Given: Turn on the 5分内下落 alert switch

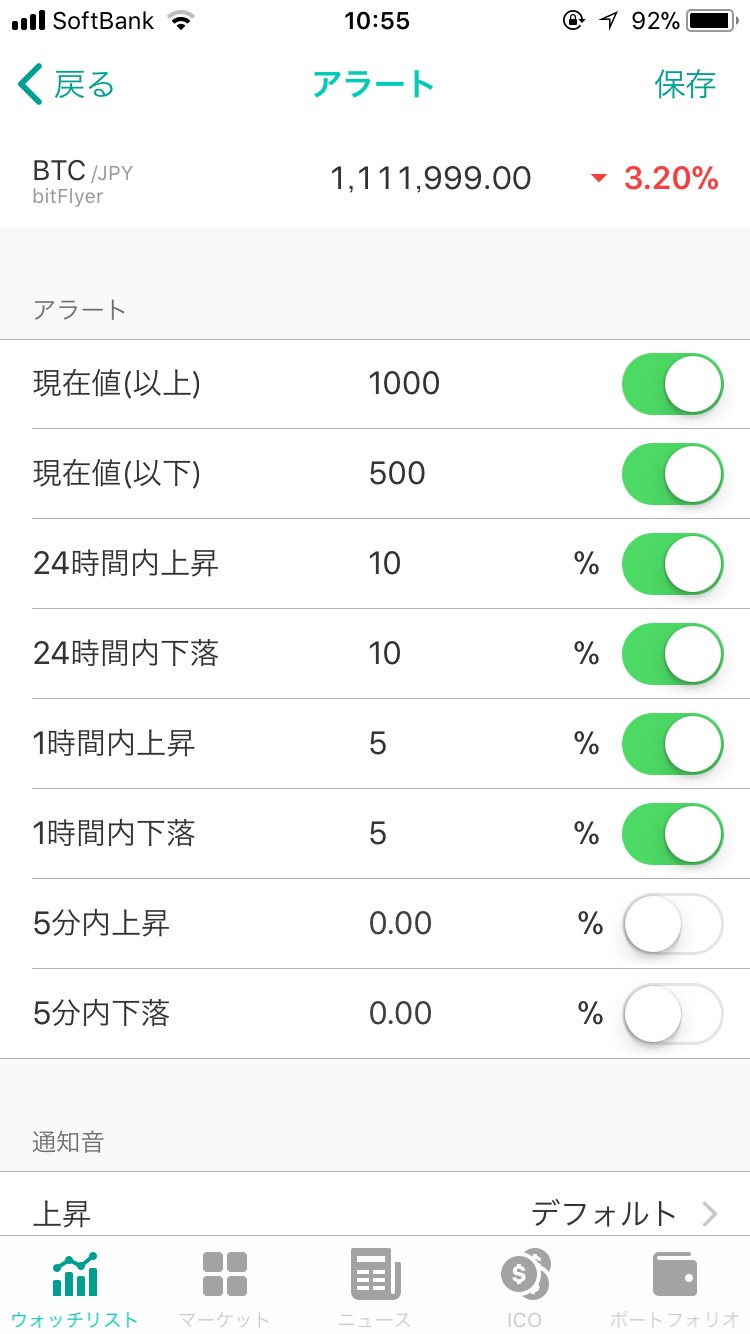Looking at the screenshot, I should [x=672, y=1014].
